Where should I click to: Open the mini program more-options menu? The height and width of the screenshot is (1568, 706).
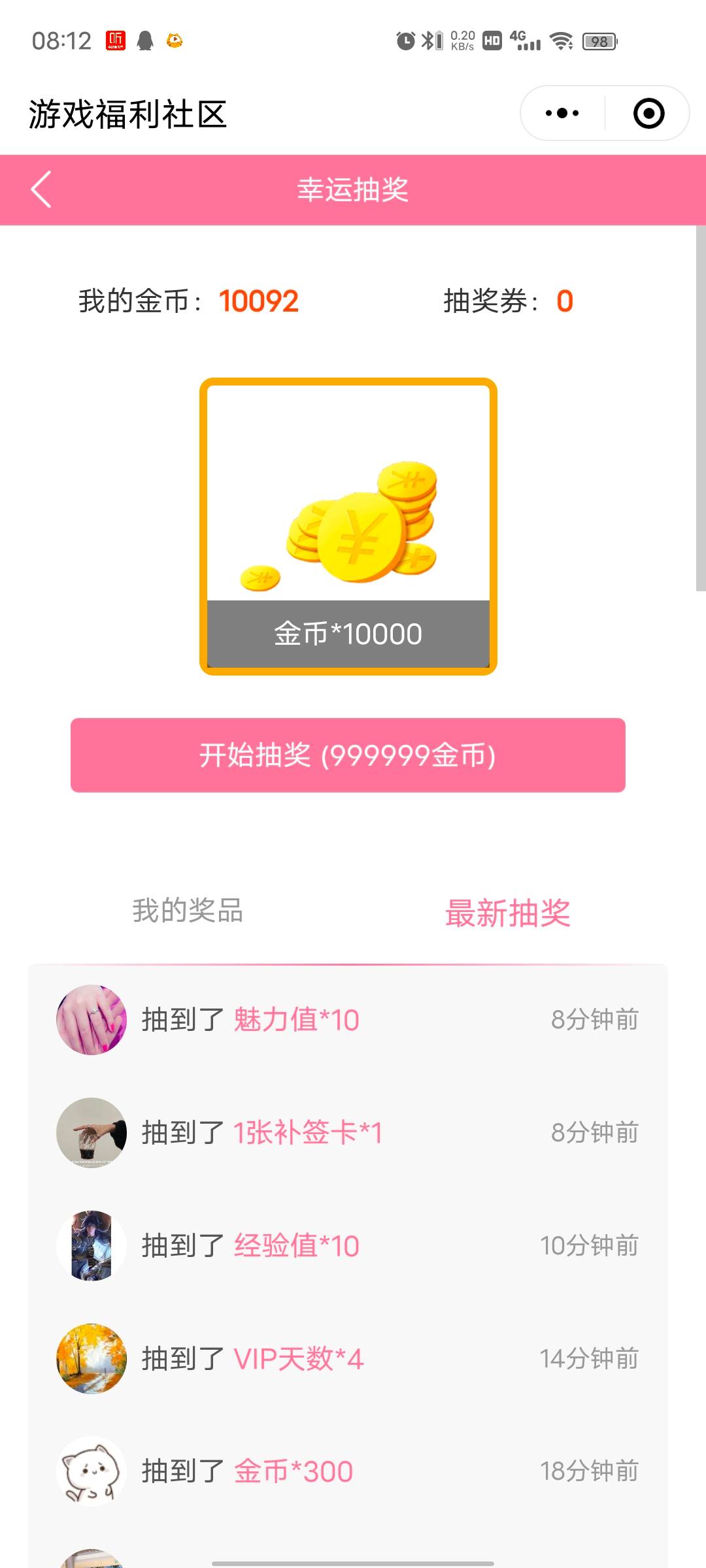click(x=562, y=113)
